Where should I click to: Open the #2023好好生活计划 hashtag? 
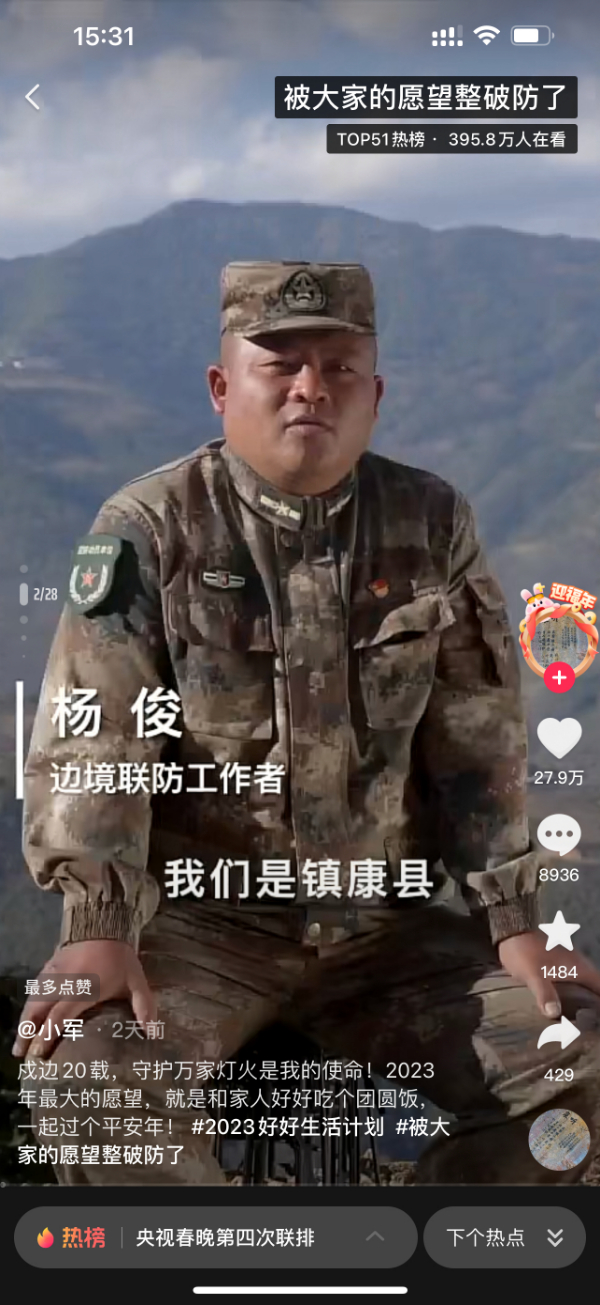[288, 1127]
